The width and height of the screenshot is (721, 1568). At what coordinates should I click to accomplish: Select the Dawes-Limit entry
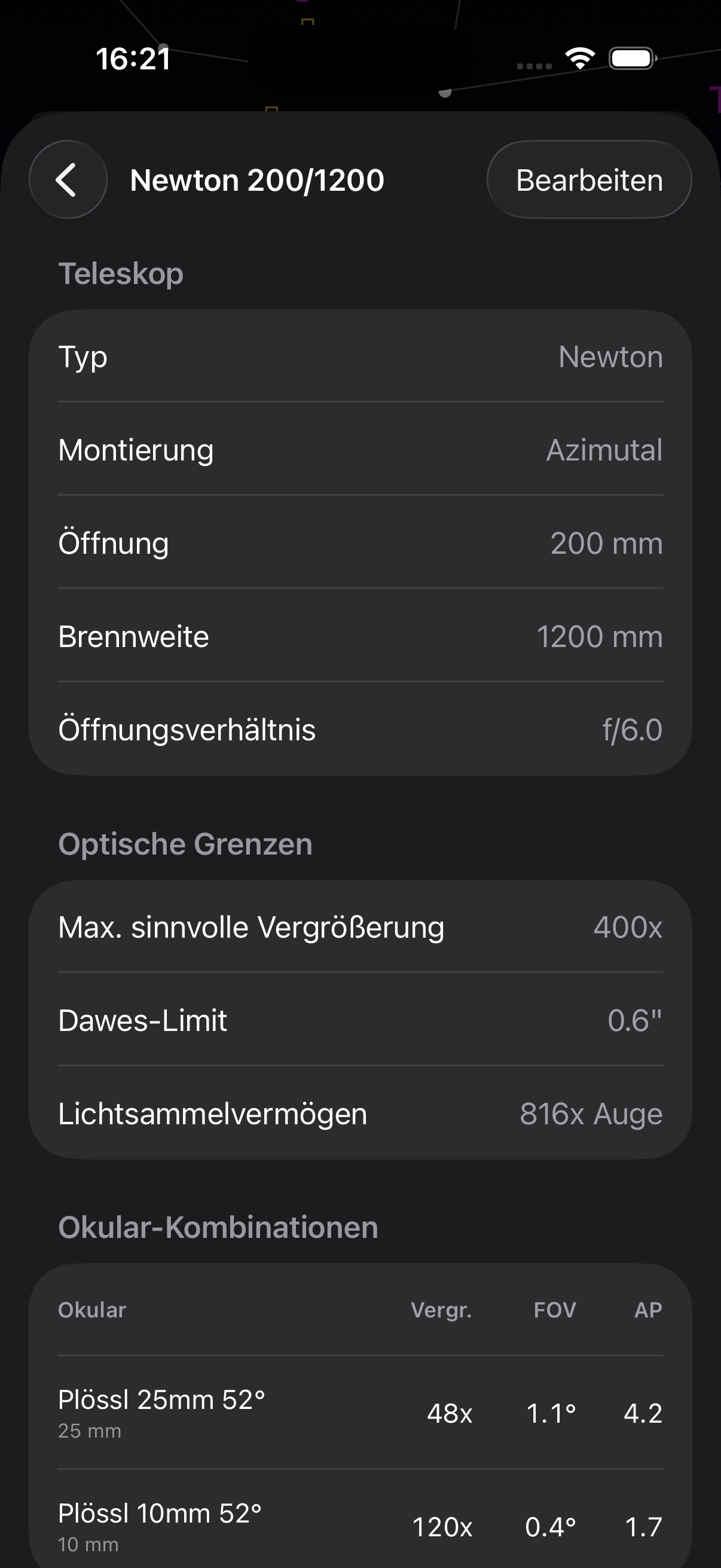pos(360,1021)
